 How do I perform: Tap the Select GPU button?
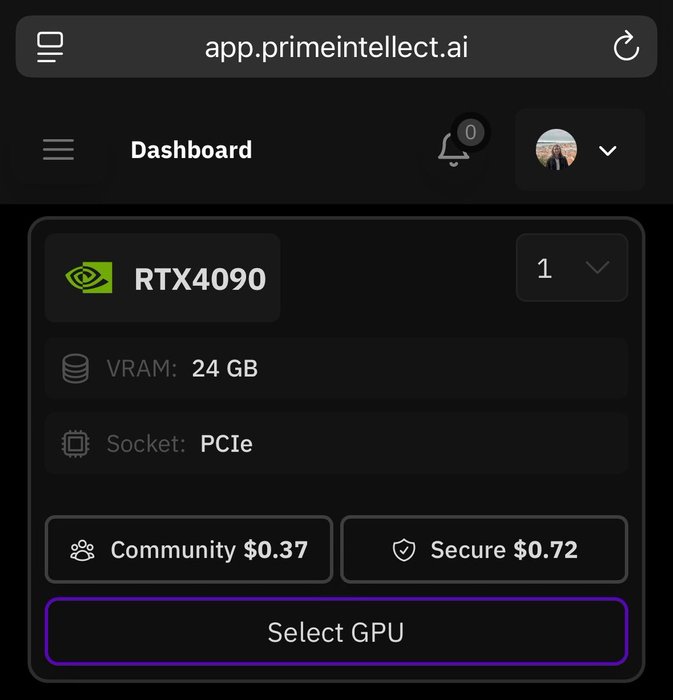pyautogui.click(x=336, y=632)
